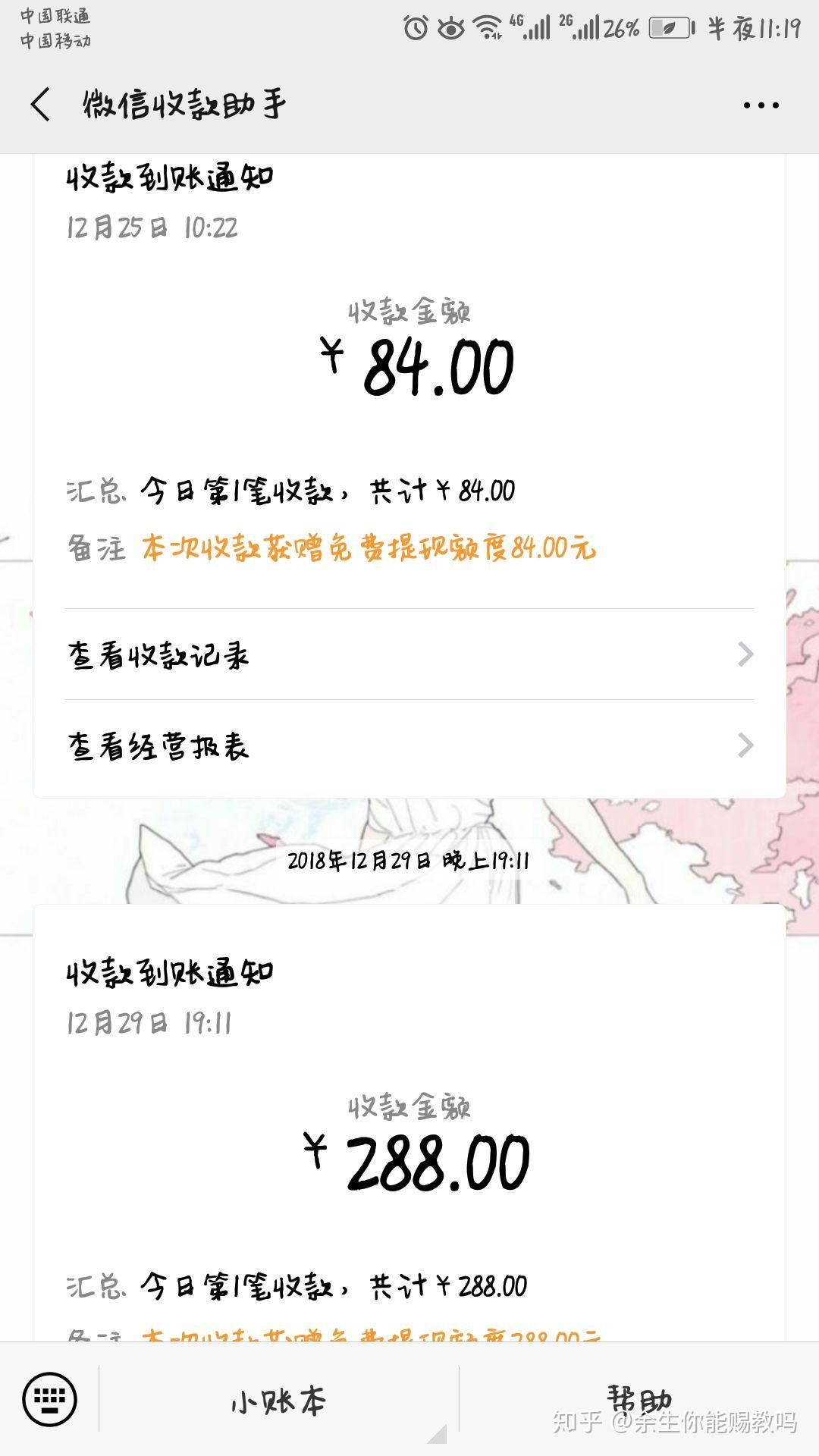Open the three-dot overflow menu
This screenshot has width=819, height=1456.
pos(761,105)
